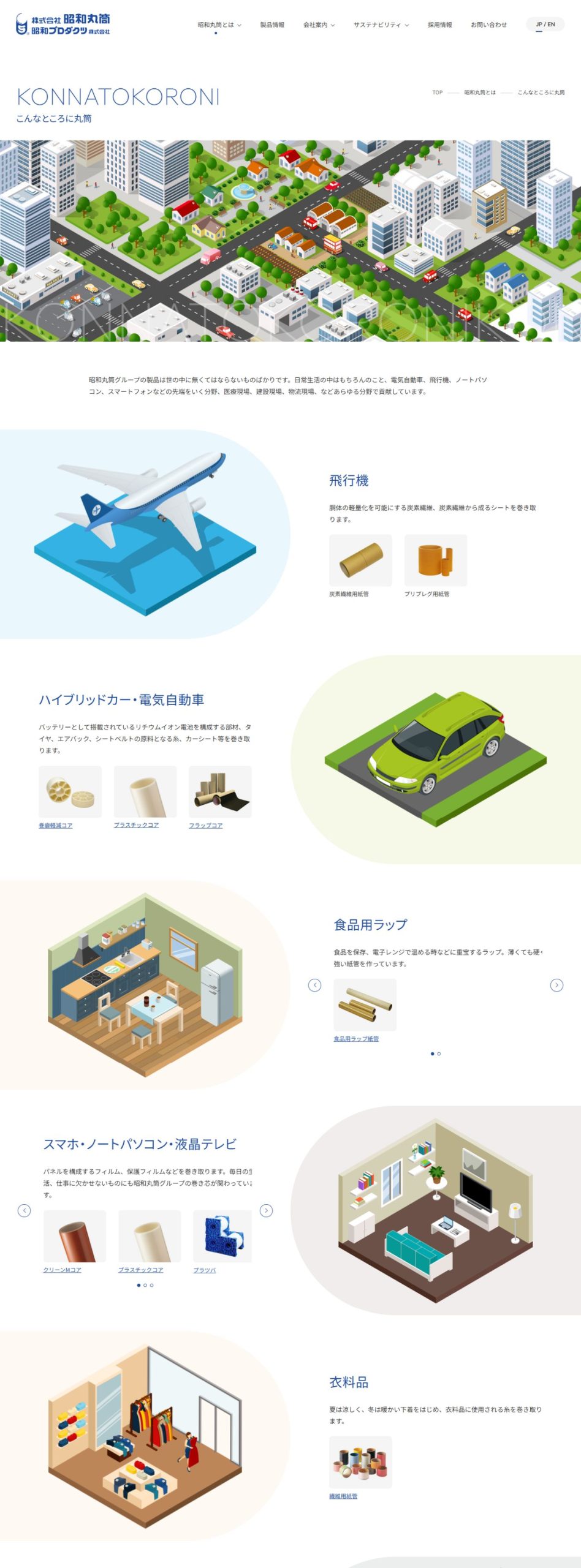
Task: Open the 食品用ラップ紙管 product link
Action: [x=356, y=1039]
